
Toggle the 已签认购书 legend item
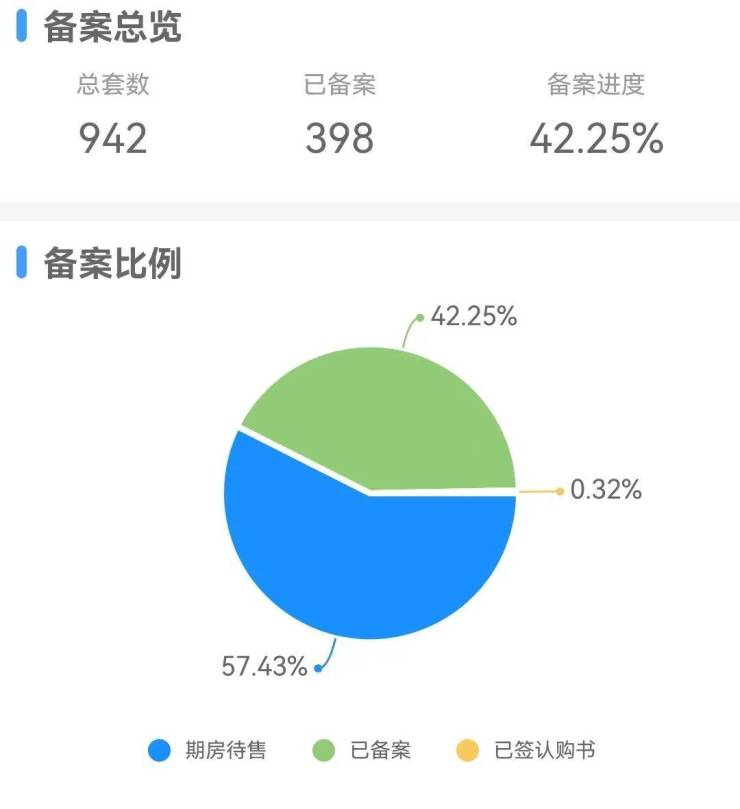coord(526,750)
